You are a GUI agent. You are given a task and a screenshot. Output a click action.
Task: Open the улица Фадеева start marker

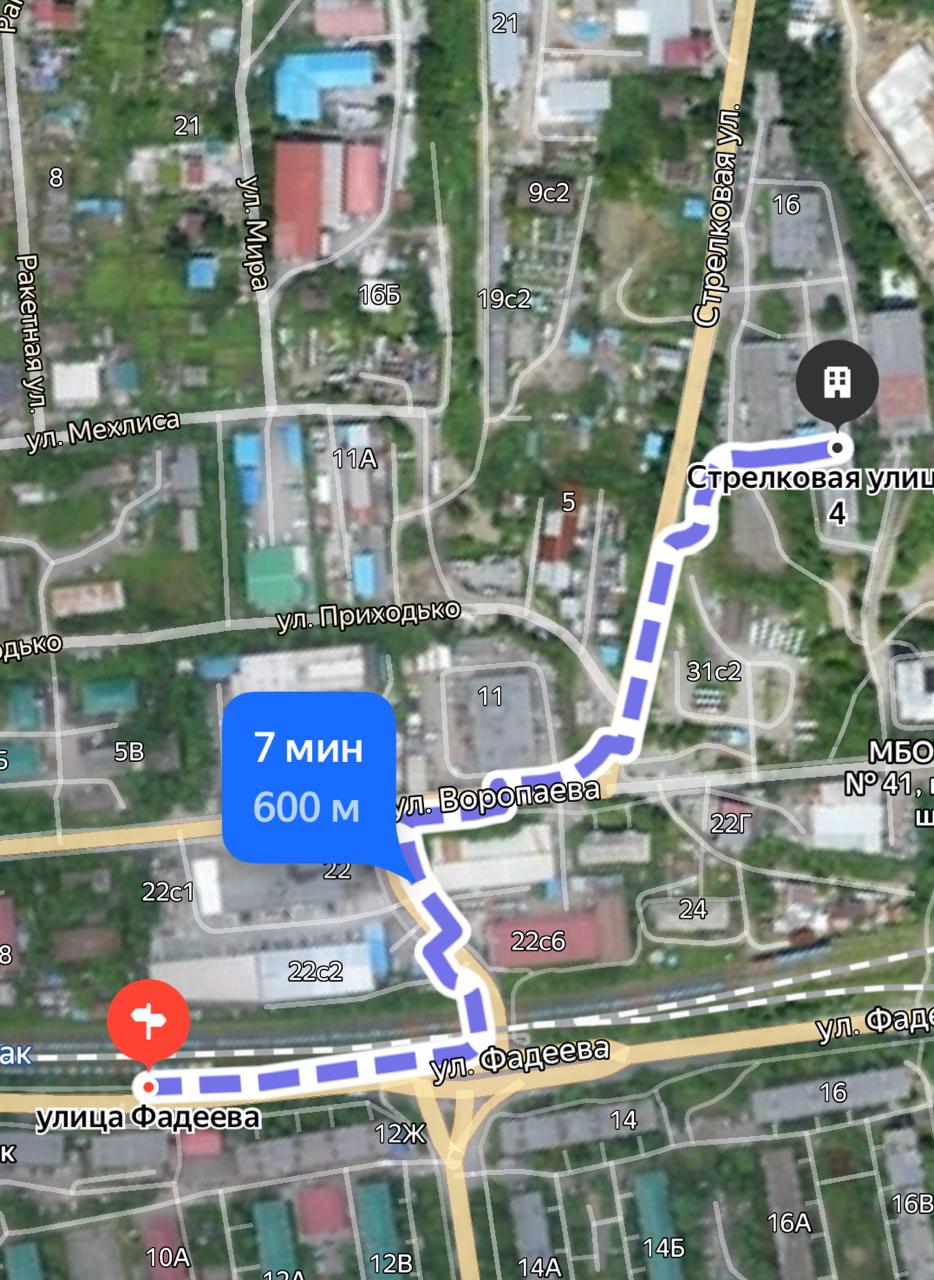148,1022
